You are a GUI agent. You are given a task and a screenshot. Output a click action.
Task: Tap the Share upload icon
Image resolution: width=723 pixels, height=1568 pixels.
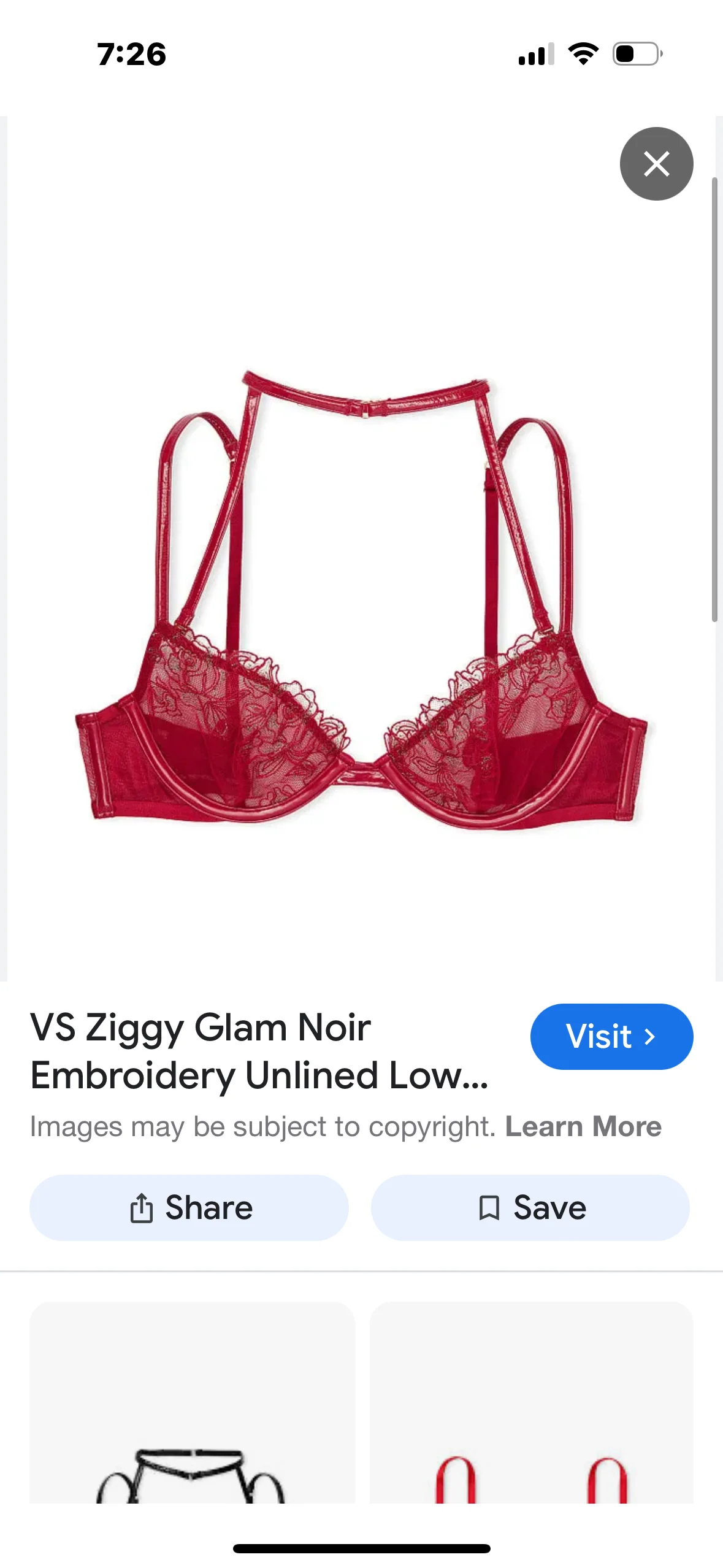pos(143,1206)
